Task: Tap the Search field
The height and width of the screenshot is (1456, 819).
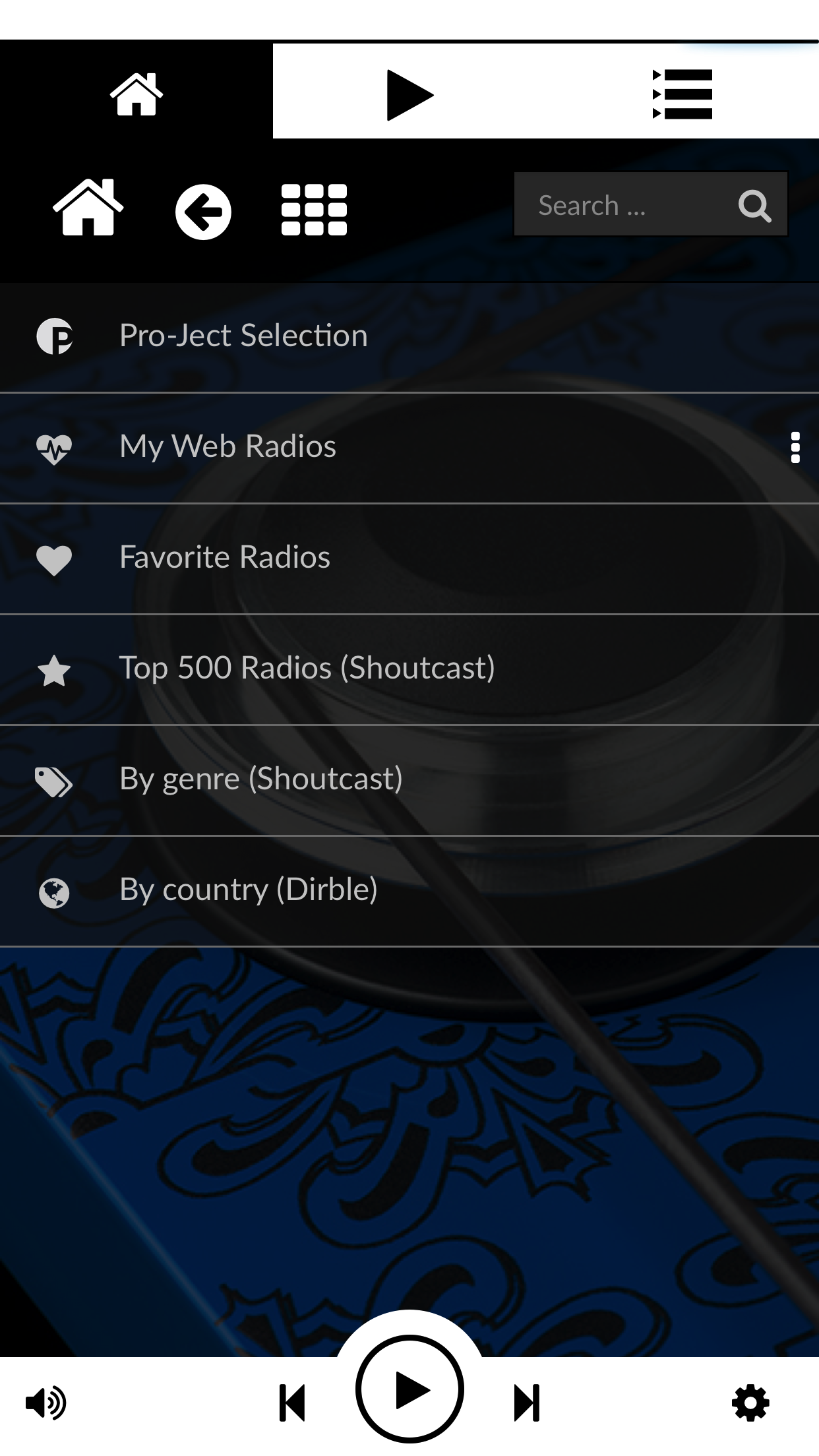Action: click(620, 205)
